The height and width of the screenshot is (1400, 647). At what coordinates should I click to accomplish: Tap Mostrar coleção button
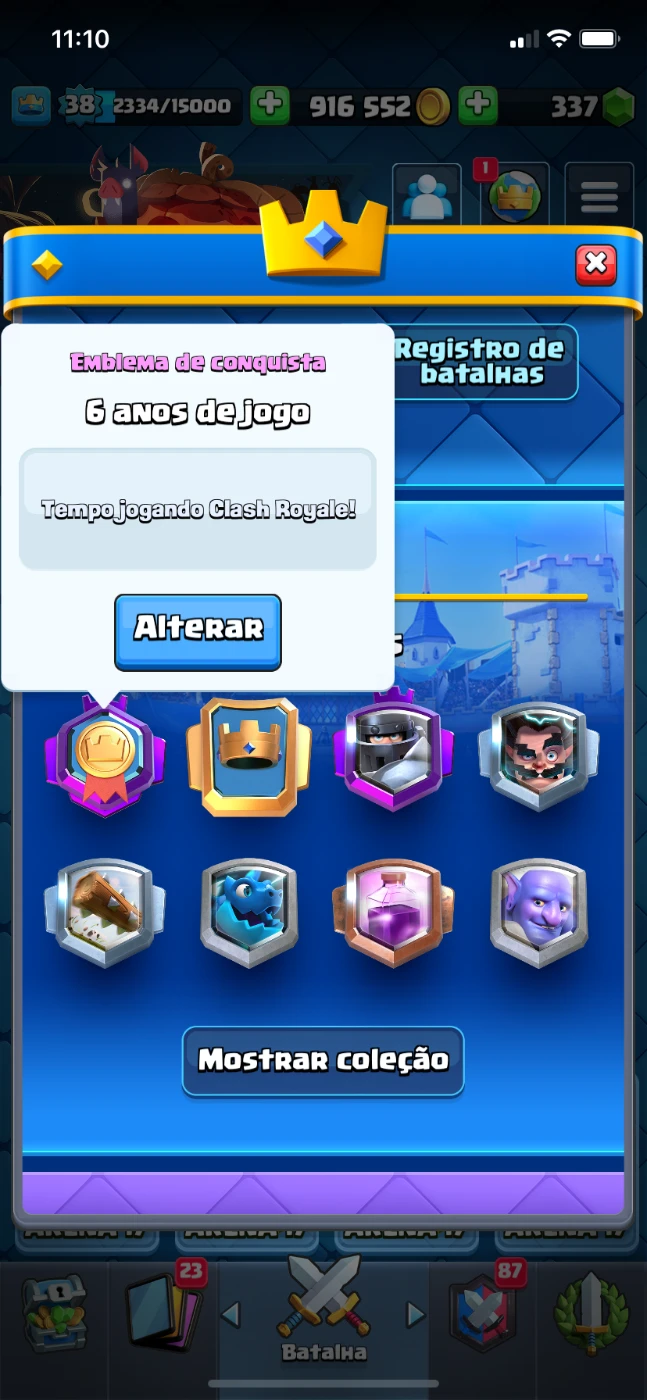[323, 1061]
